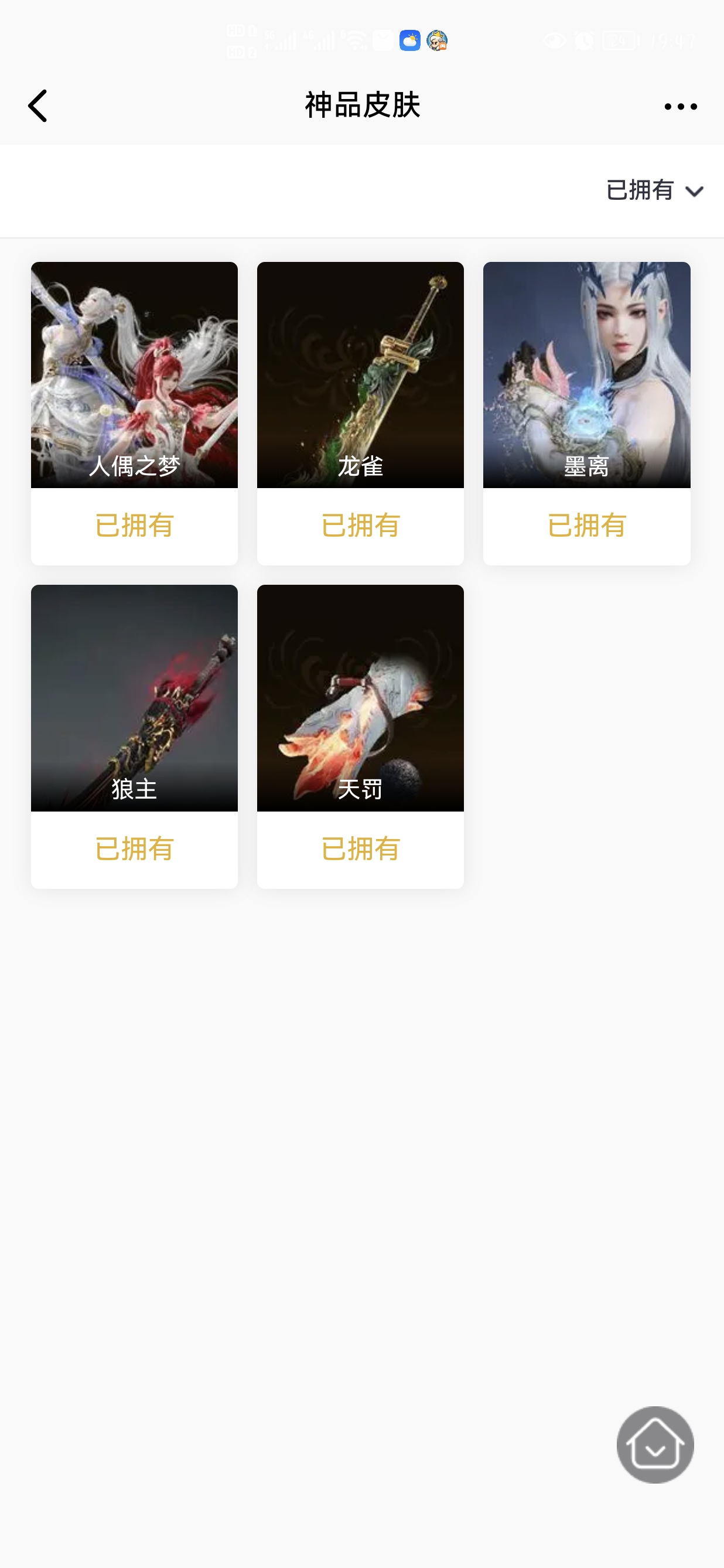This screenshot has width=724, height=1568.
Task: View the 龙雀 skin card
Action: [x=360, y=375]
